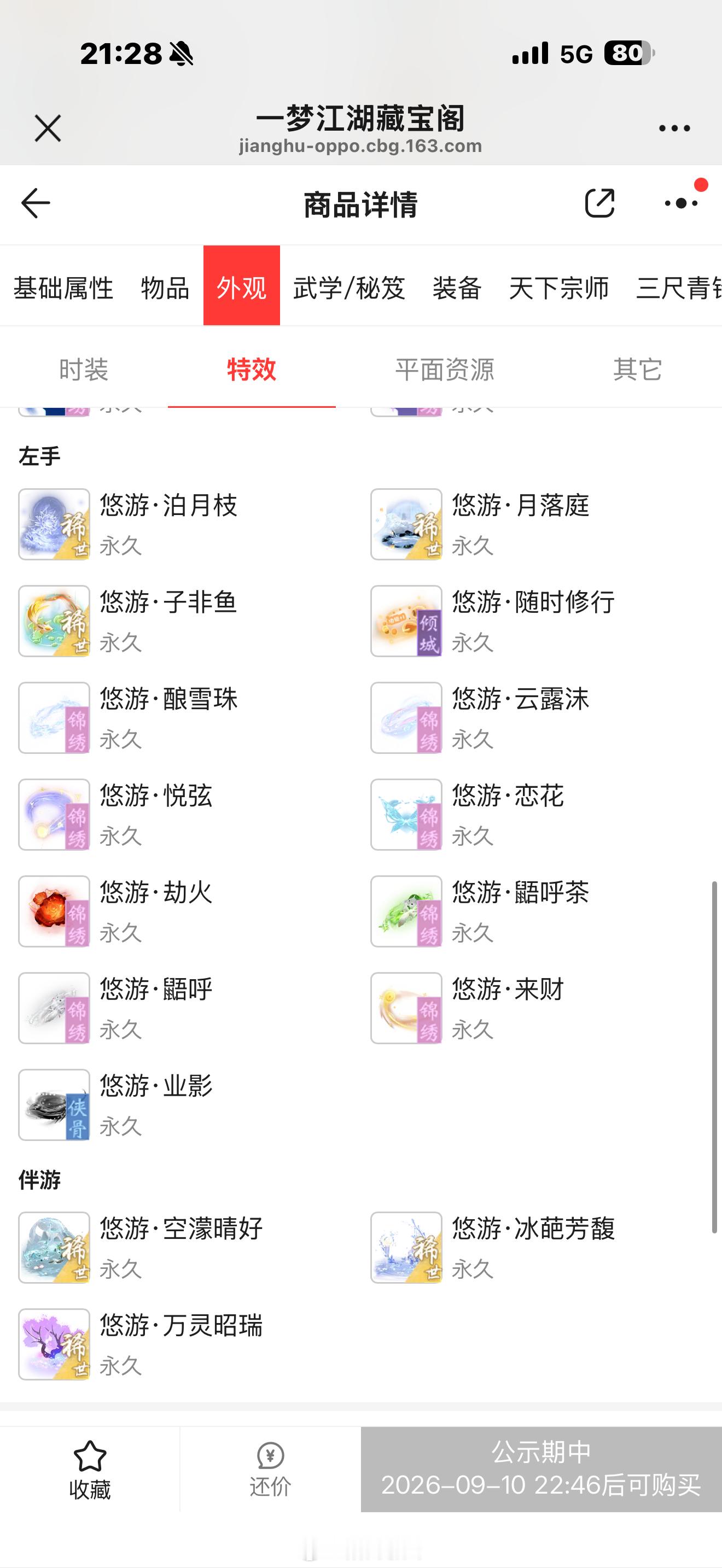Select the 其它 sub-tab

pos(637,370)
